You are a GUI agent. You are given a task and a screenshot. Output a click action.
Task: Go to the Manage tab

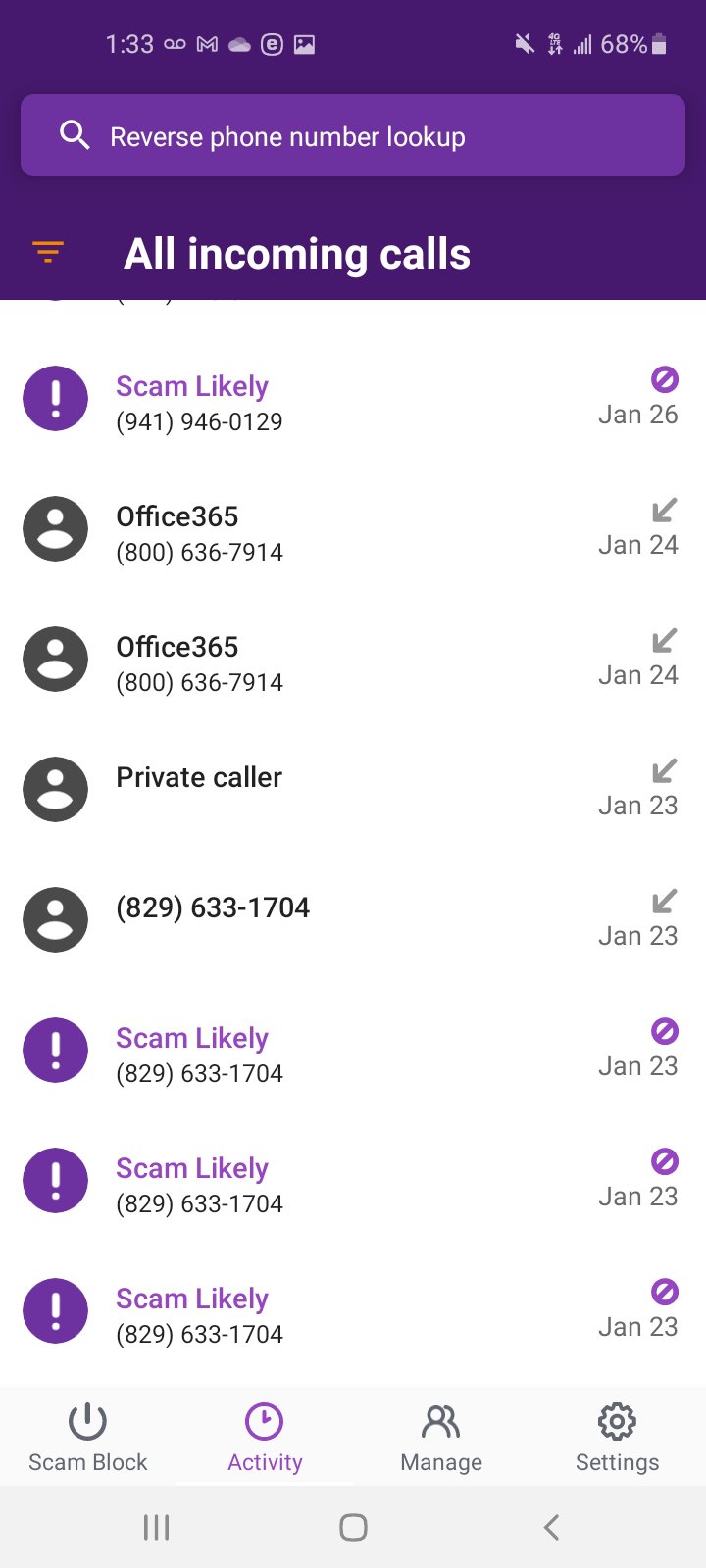pos(441,1437)
